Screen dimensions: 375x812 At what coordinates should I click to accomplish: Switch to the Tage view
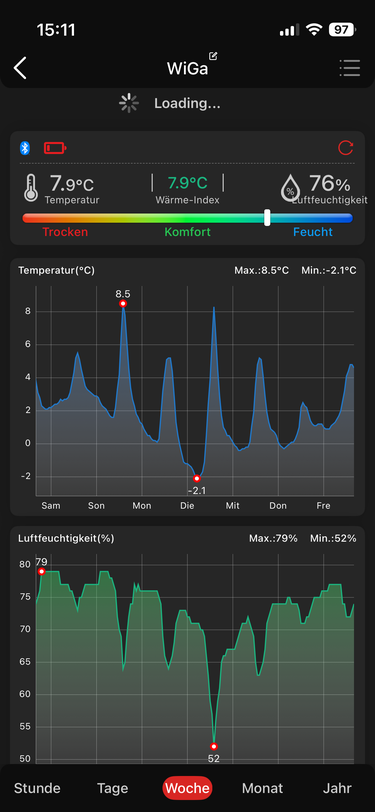[x=112, y=788]
